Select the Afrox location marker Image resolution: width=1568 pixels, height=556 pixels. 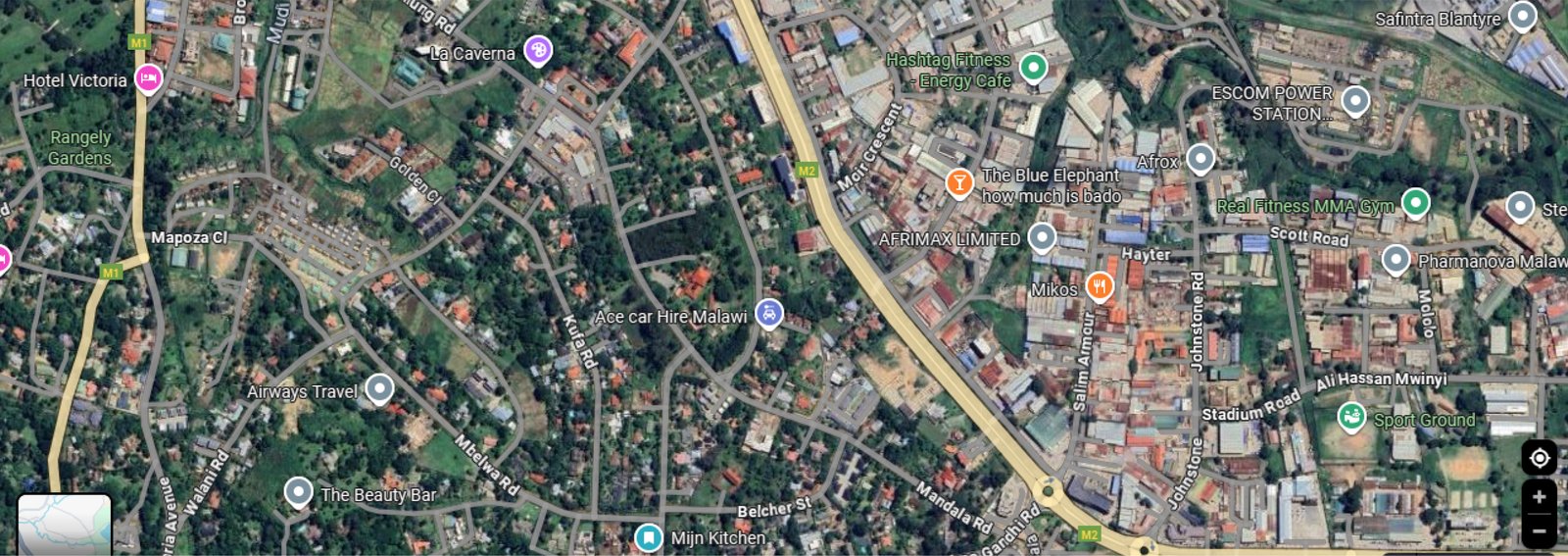coord(1200,158)
